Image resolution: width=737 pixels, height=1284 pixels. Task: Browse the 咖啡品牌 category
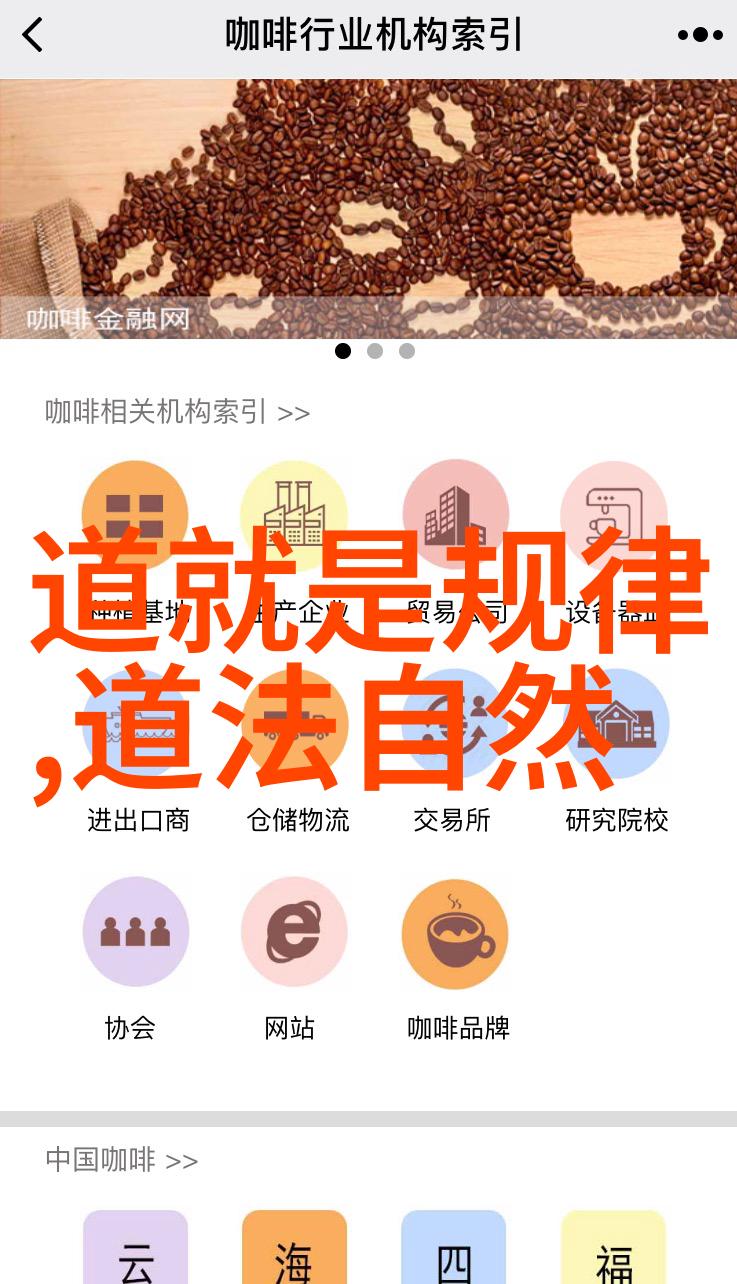coord(455,930)
